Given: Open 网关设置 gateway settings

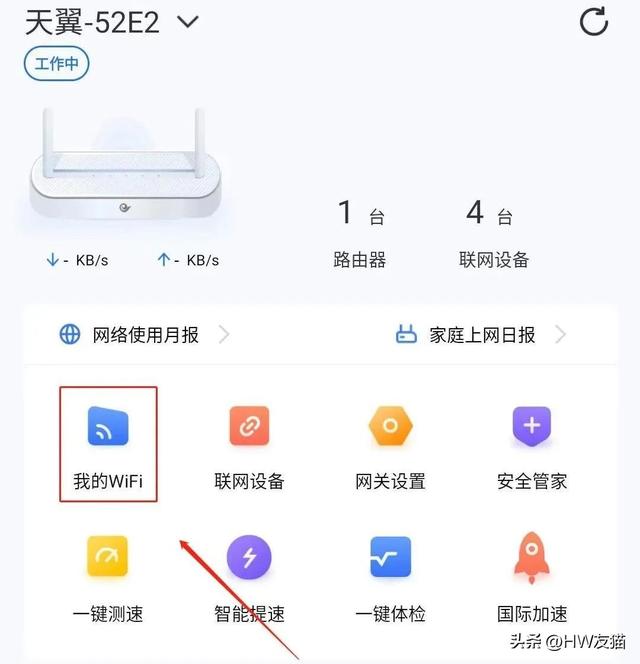Looking at the screenshot, I should coord(390,443).
